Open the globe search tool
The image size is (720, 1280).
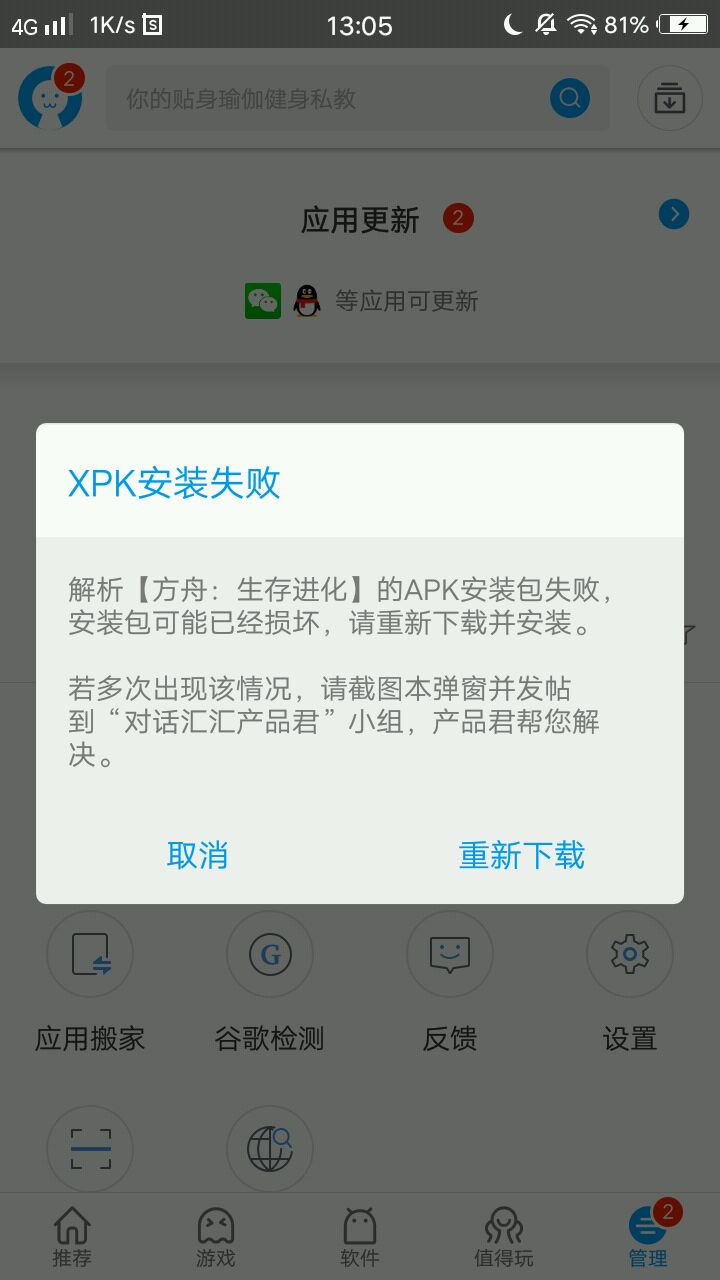270,1149
